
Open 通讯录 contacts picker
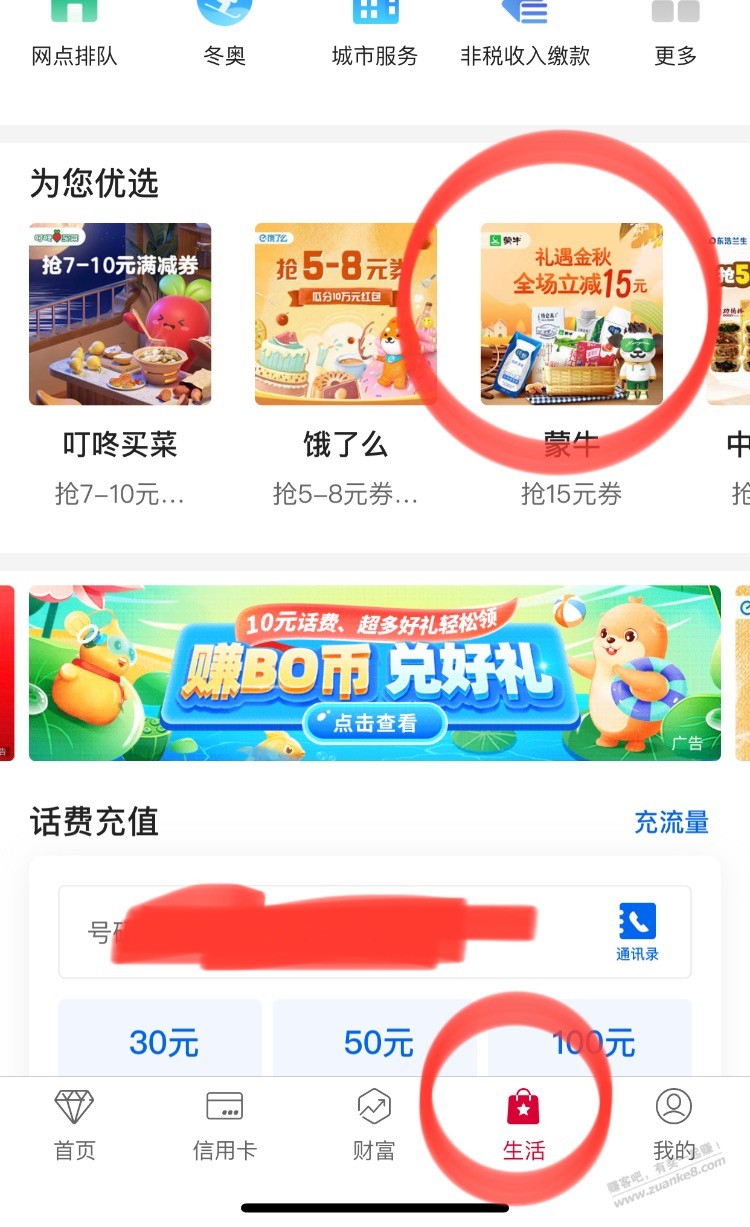point(637,932)
